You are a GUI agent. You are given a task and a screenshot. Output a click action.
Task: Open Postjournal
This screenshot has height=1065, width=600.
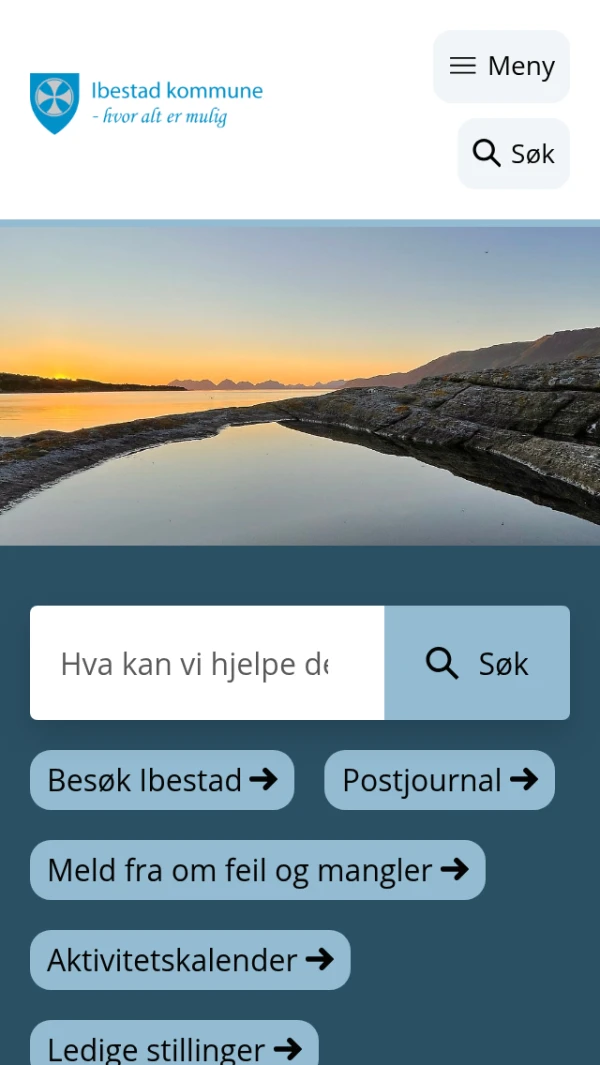(439, 780)
